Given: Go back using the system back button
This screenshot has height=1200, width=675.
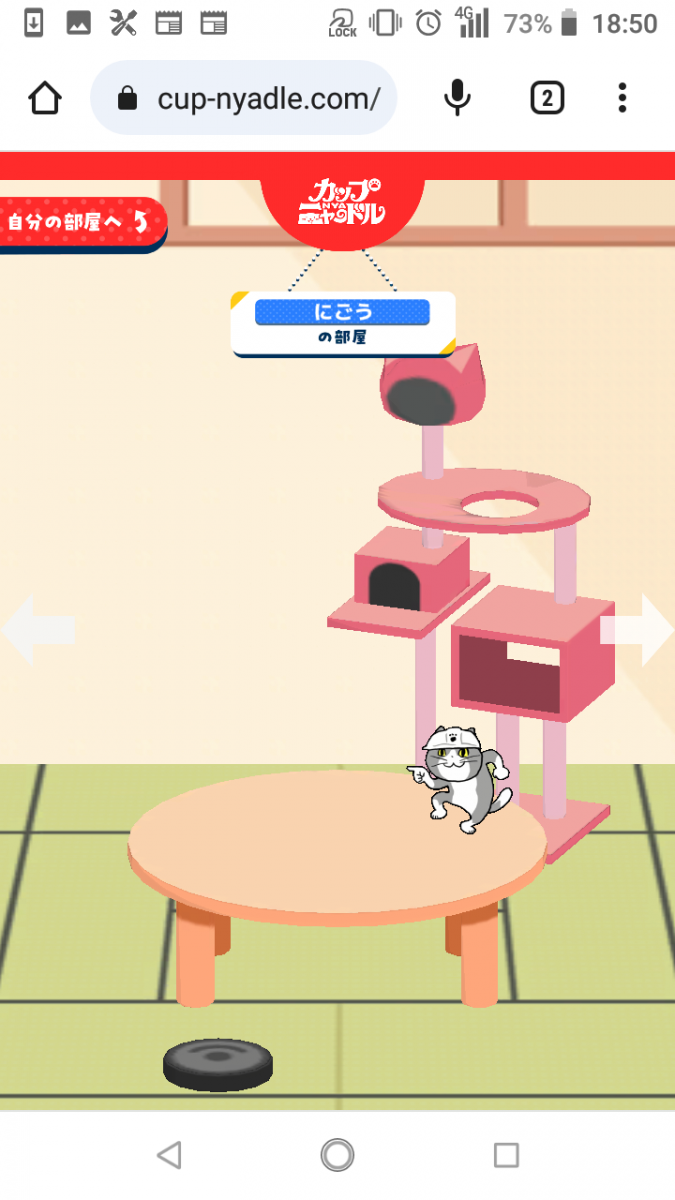Looking at the screenshot, I should tap(169, 1156).
